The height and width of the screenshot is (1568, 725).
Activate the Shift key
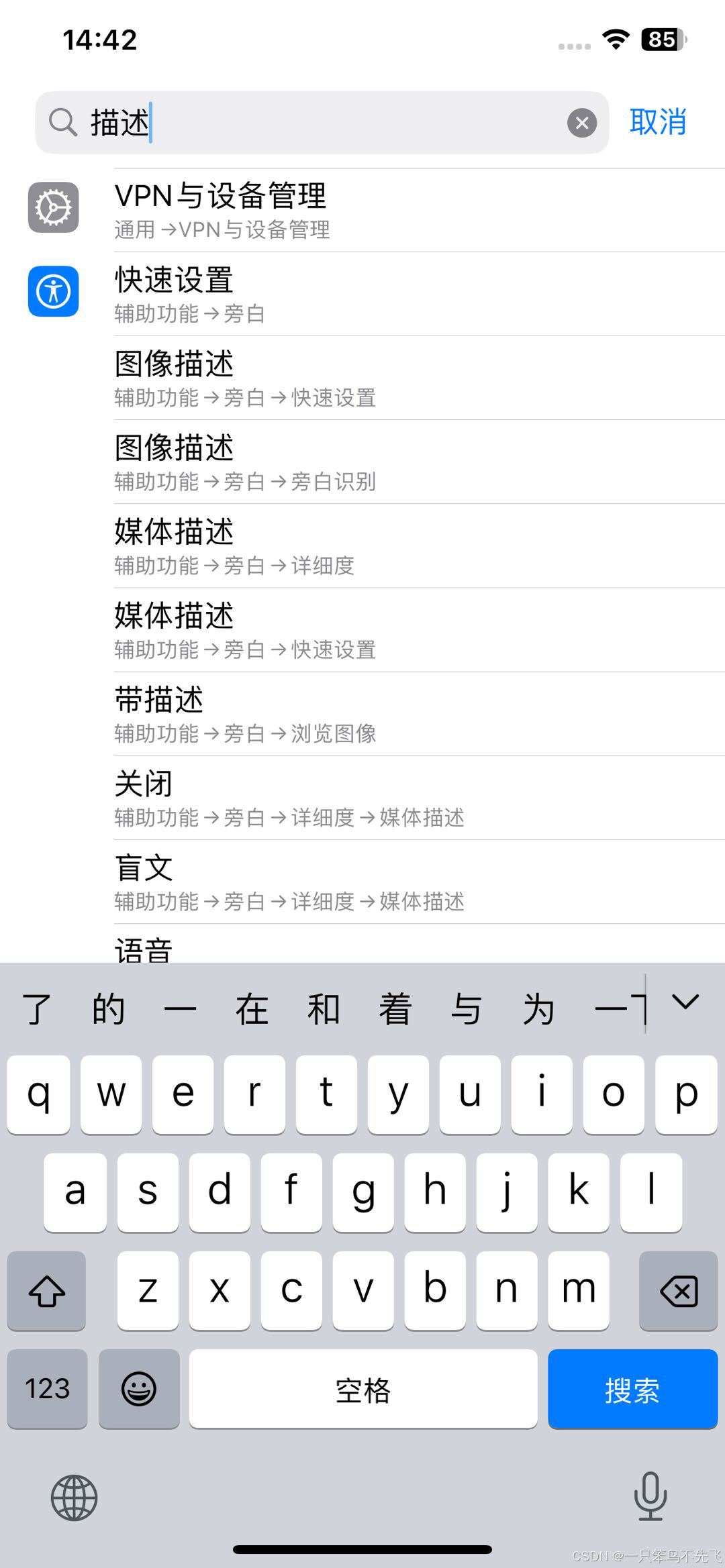pos(46,1290)
